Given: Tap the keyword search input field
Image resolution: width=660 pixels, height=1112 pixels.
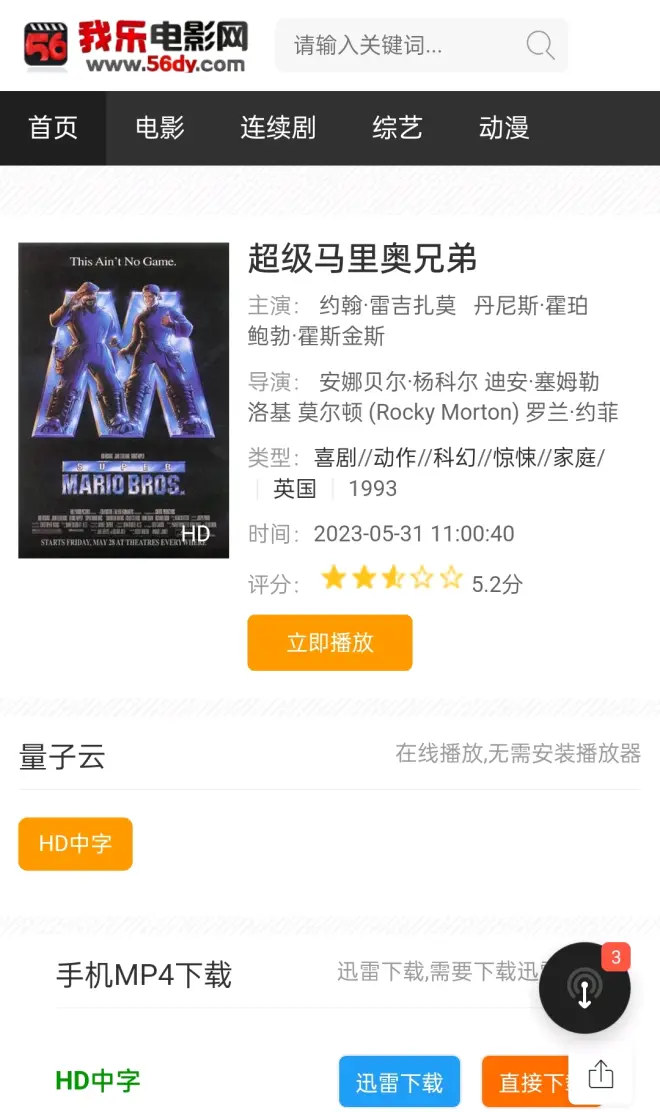Looking at the screenshot, I should coord(400,45).
